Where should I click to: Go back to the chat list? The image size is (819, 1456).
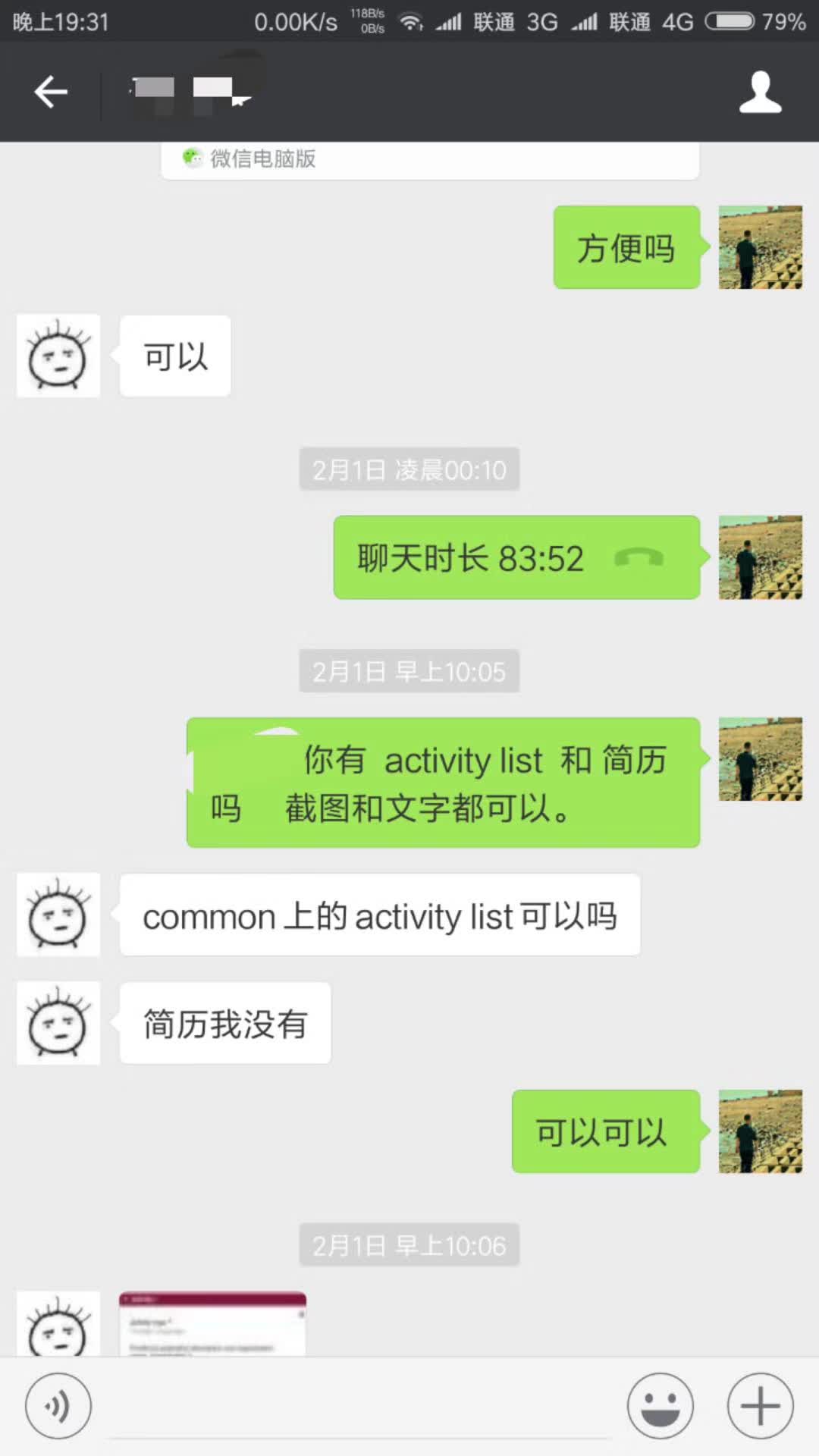coord(51,93)
